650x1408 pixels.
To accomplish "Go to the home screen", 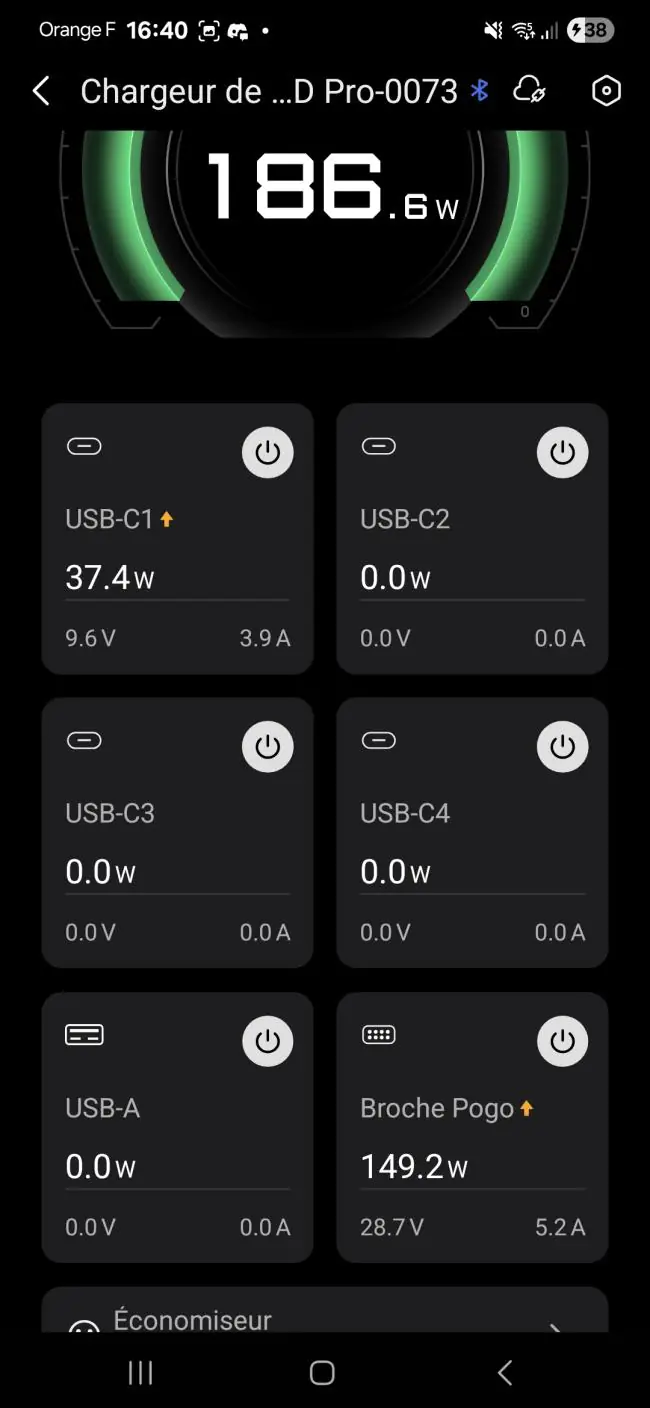I will (322, 1372).
